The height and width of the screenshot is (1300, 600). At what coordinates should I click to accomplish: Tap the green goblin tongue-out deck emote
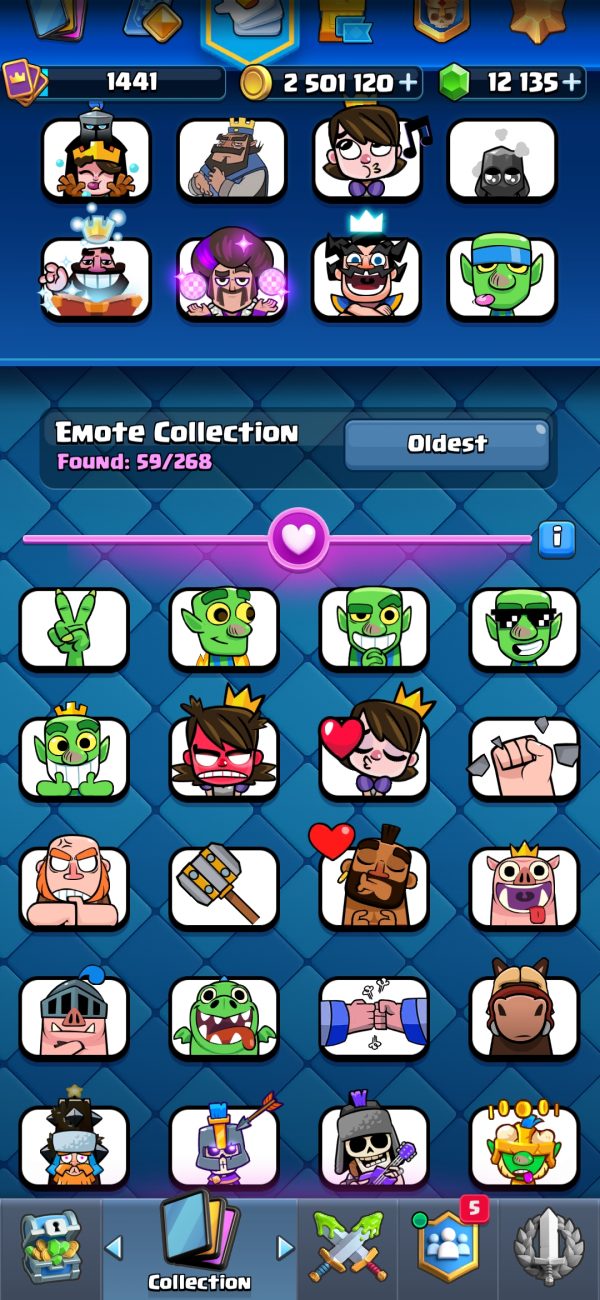click(502, 278)
